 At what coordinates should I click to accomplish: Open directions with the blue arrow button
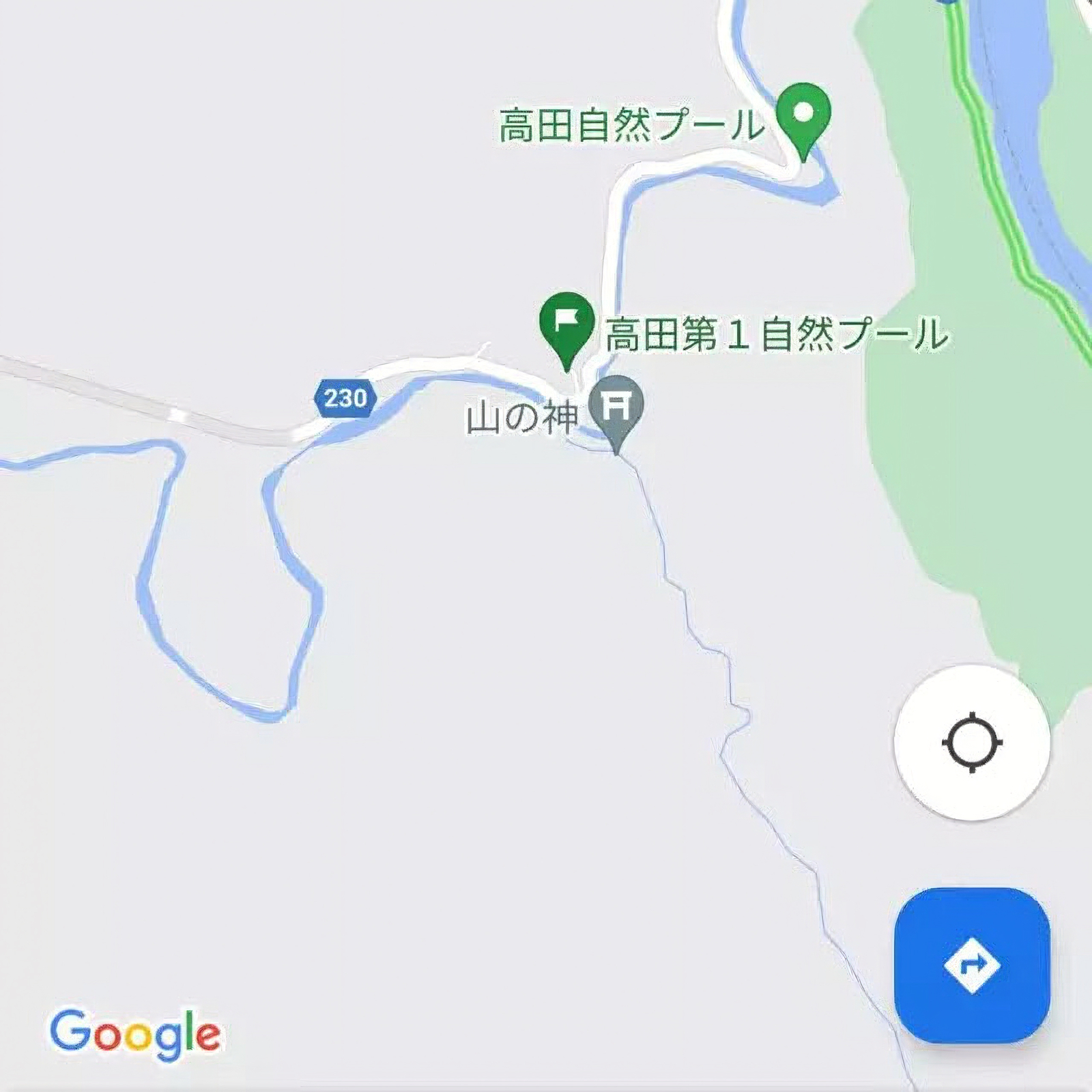(x=971, y=965)
